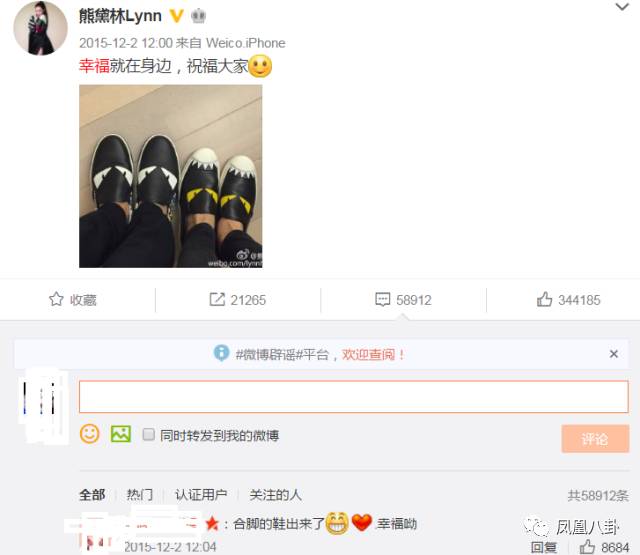
Task: Open the emoji picker below comment box
Action: pos(90,434)
